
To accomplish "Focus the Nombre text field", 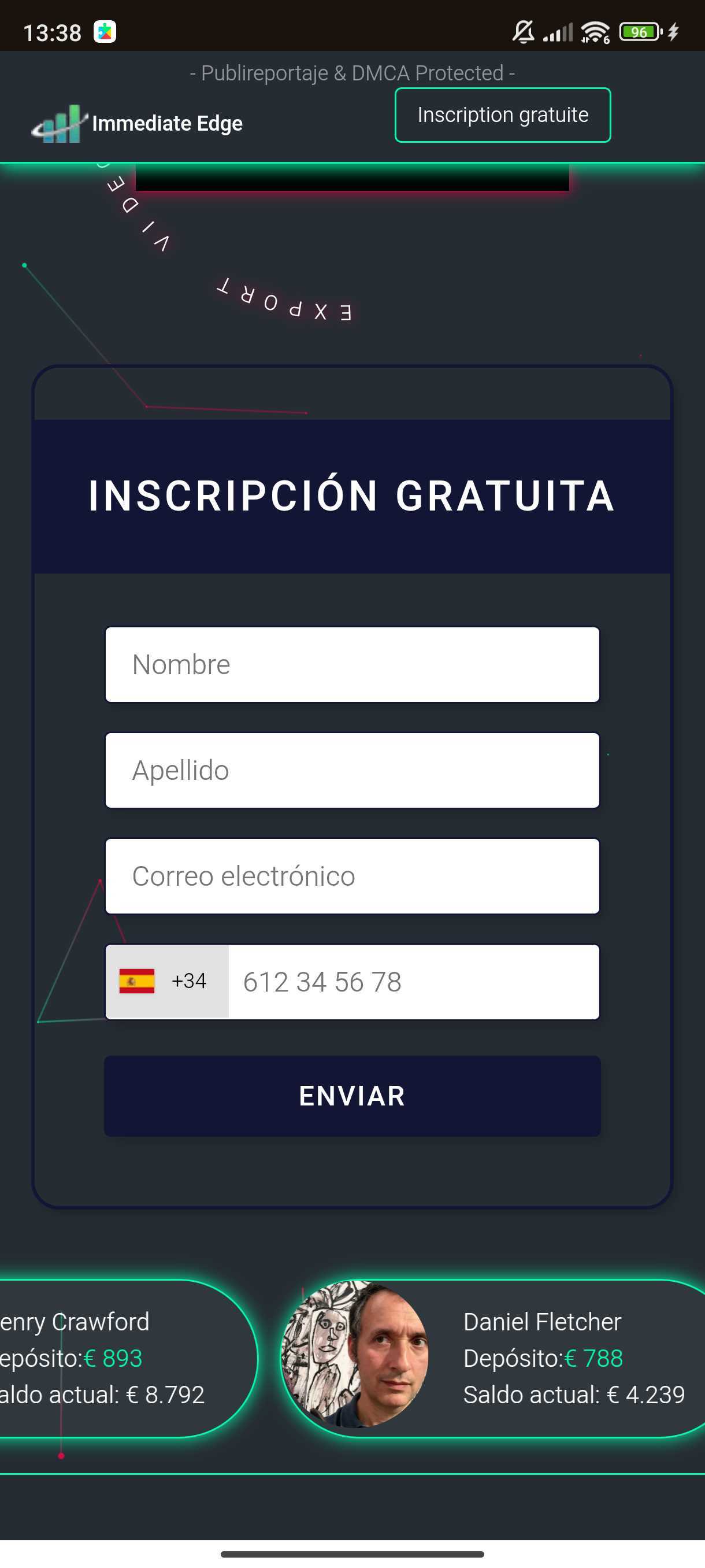I will click(352, 664).
